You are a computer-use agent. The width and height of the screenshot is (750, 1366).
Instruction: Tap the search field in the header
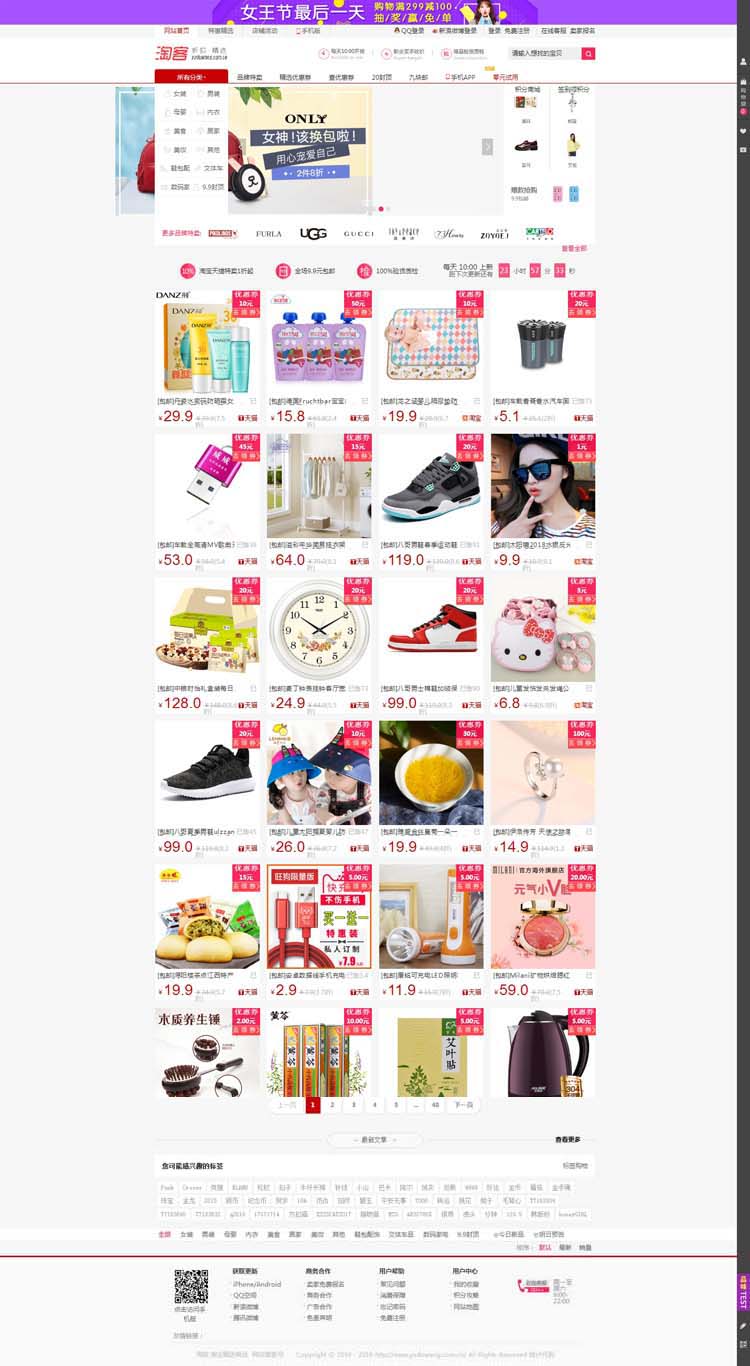point(543,53)
